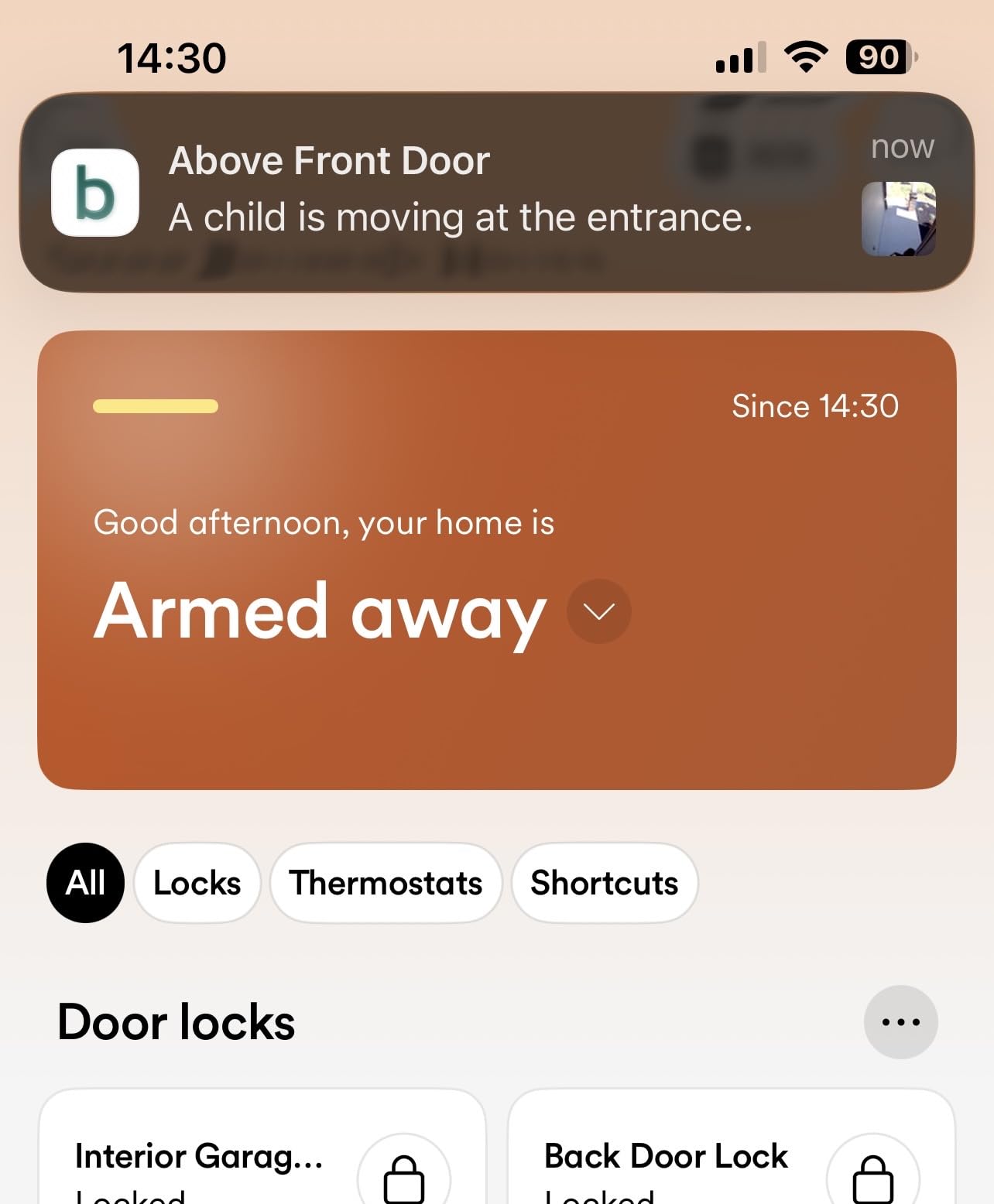The height and width of the screenshot is (1204, 994).
Task: Tap the battery indicator showing 90
Action: click(x=877, y=56)
